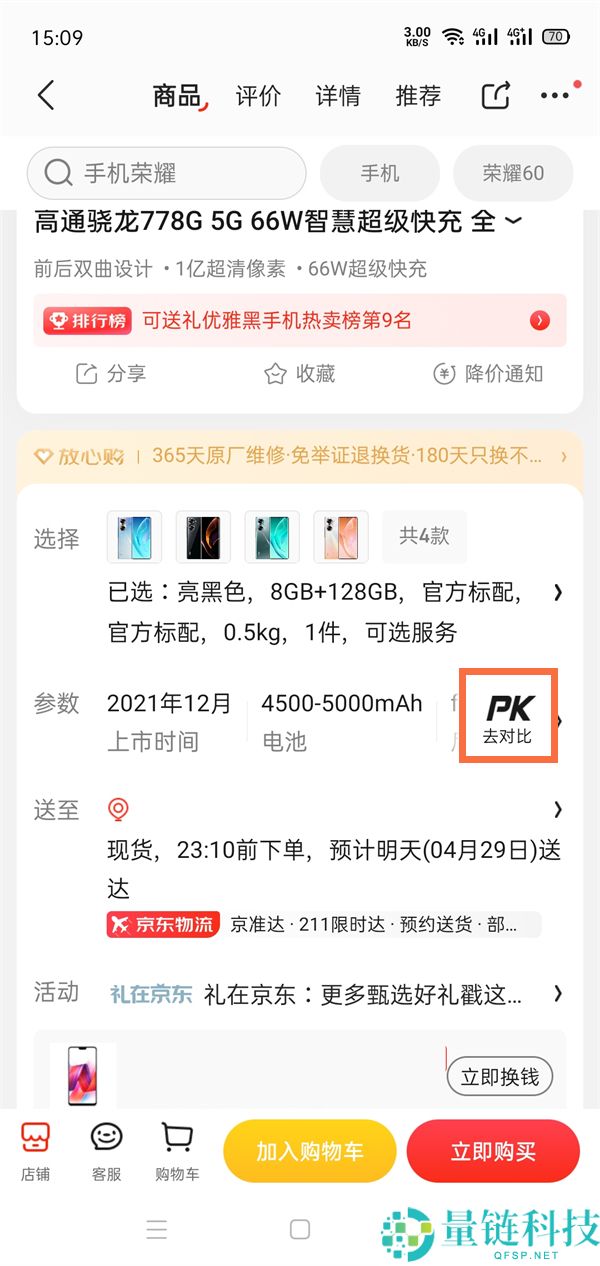Tap the 手机荣耀 search box
600x1266 pixels.
click(166, 173)
